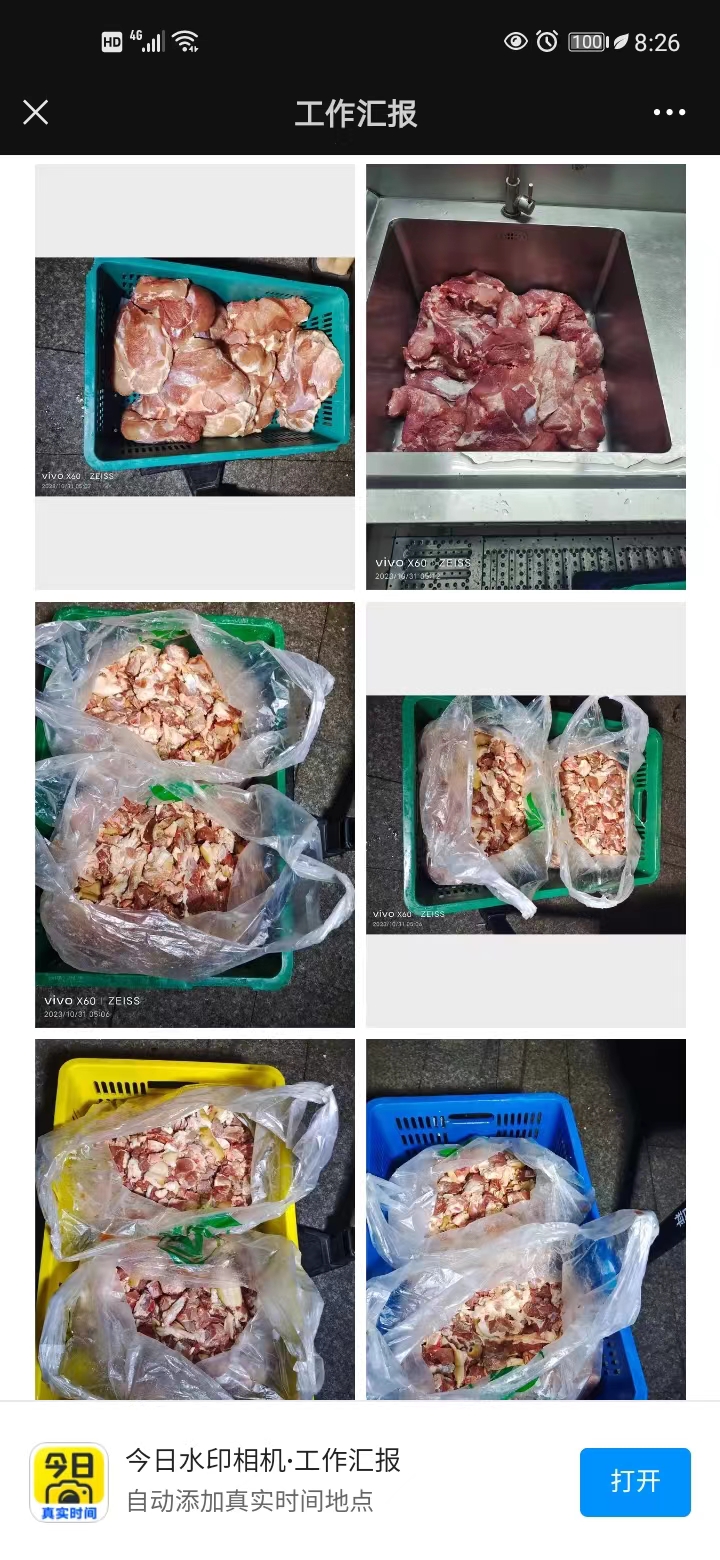Image resolution: width=720 pixels, height=1560 pixels.
Task: Tap the blue 打开 button
Action: click(x=635, y=1481)
